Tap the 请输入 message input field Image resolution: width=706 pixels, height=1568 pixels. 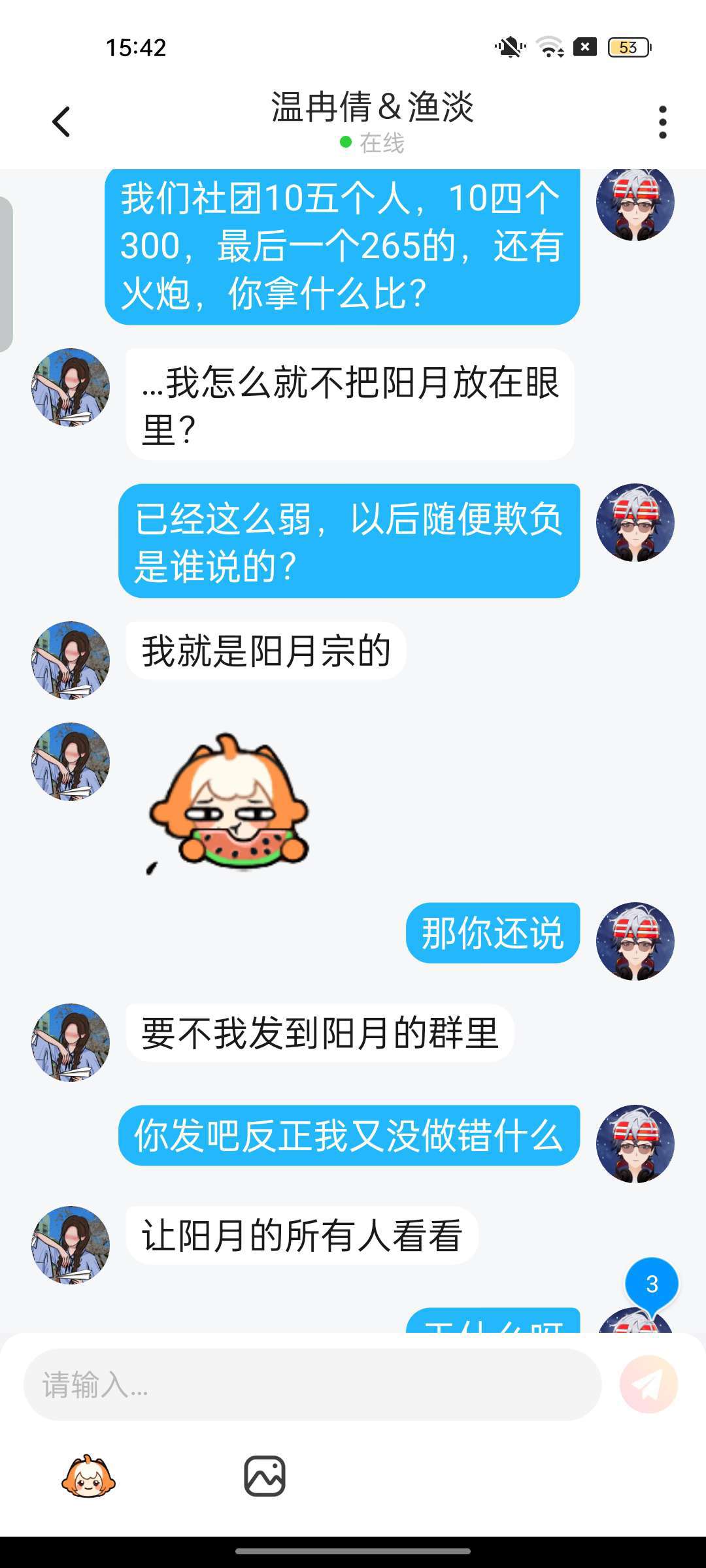click(312, 1384)
